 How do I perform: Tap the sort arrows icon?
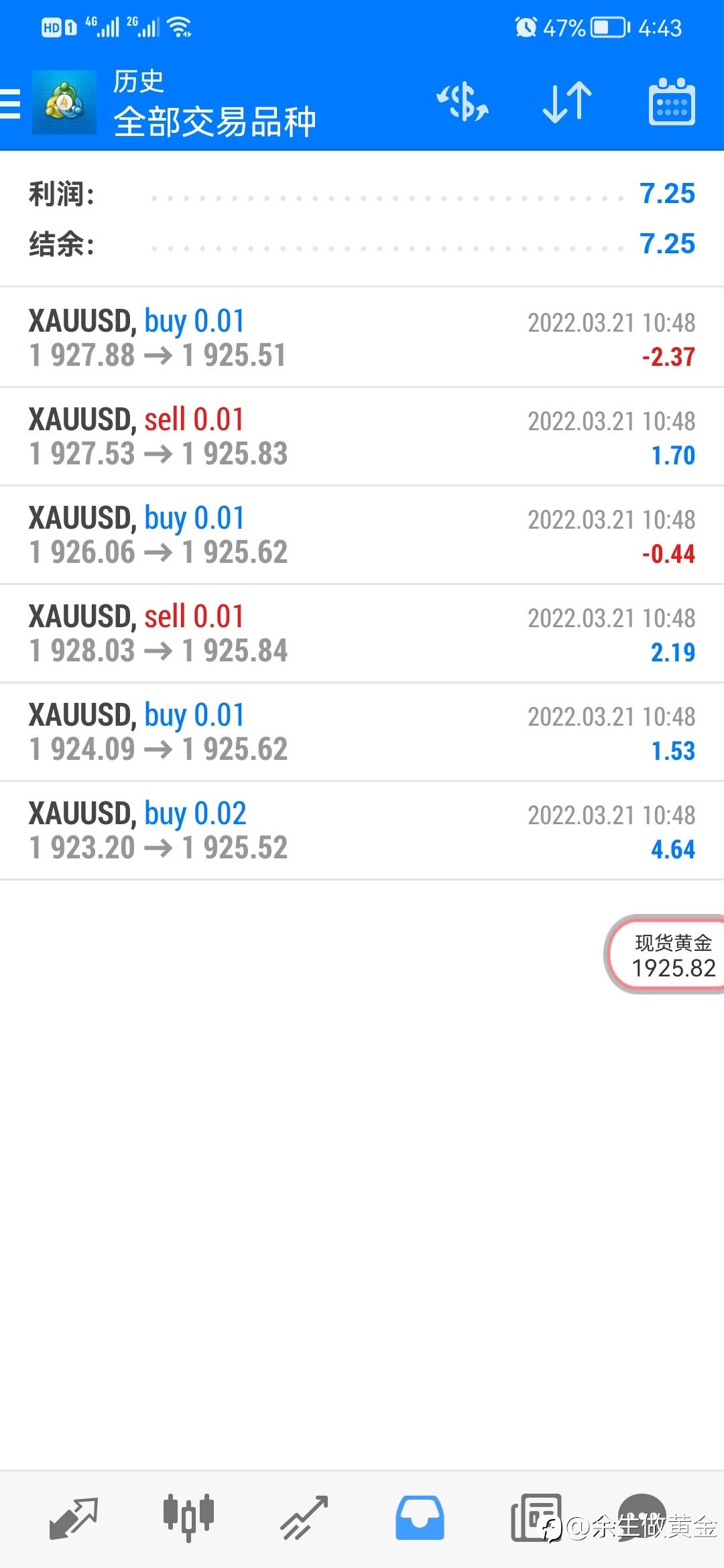pos(567,103)
